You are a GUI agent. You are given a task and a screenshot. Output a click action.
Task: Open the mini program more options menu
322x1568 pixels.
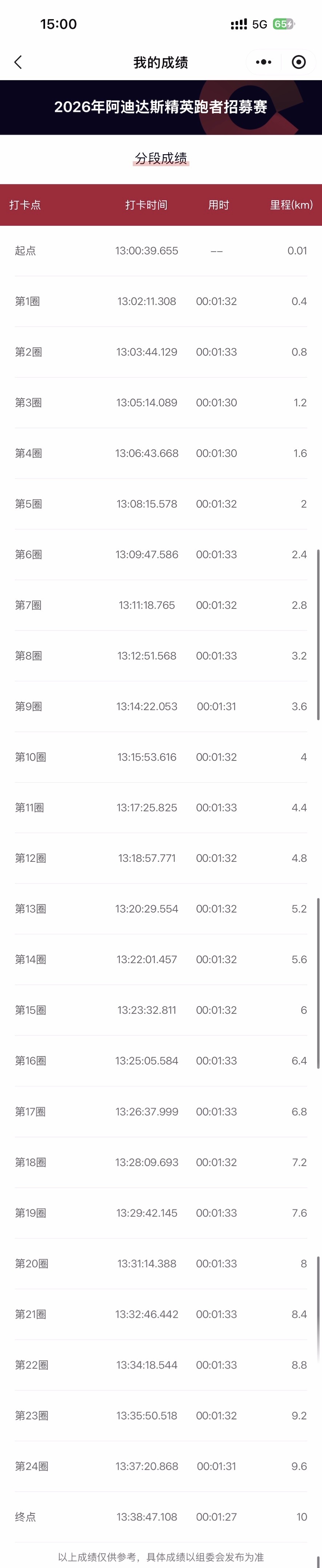pyautogui.click(x=263, y=62)
